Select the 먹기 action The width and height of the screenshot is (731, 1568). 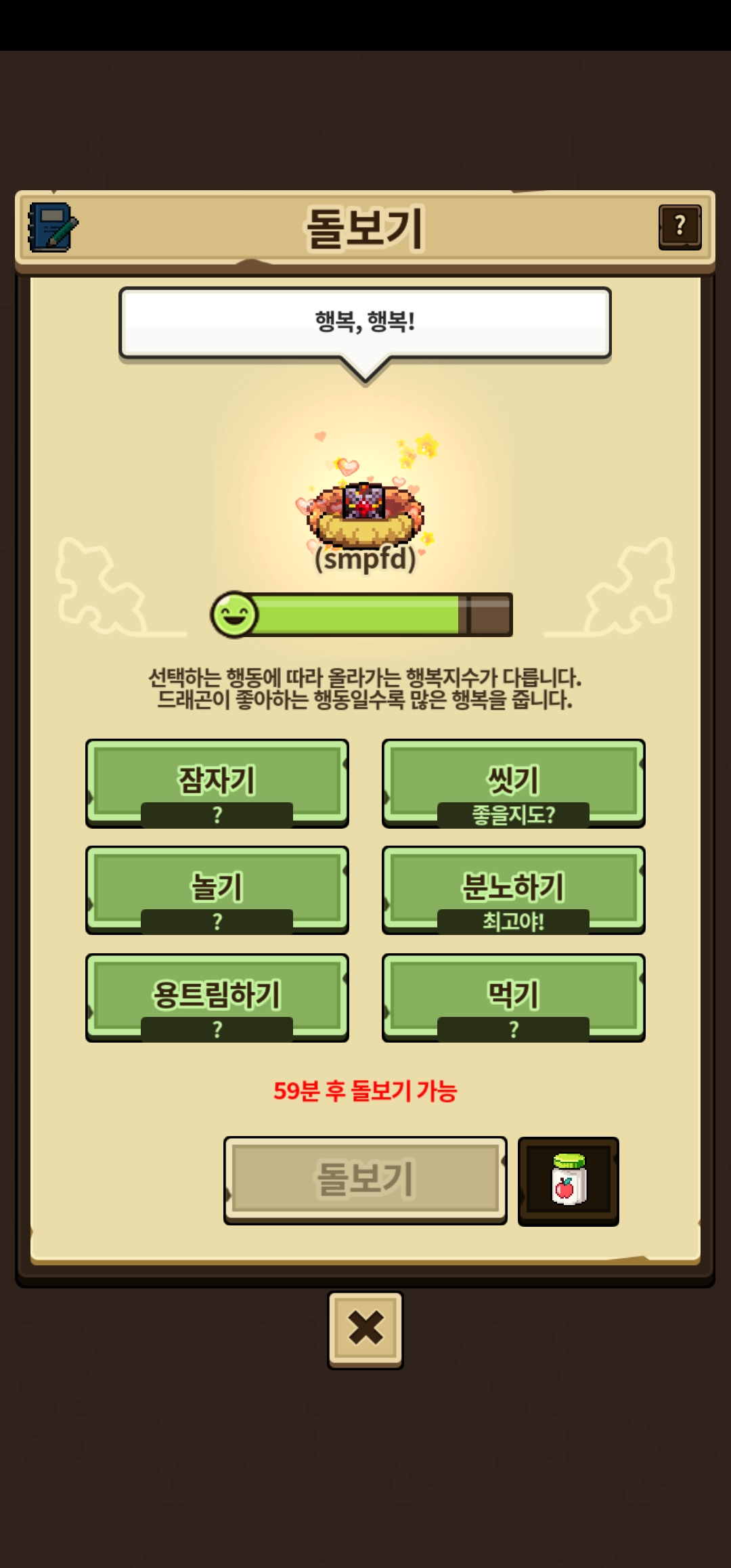click(513, 997)
